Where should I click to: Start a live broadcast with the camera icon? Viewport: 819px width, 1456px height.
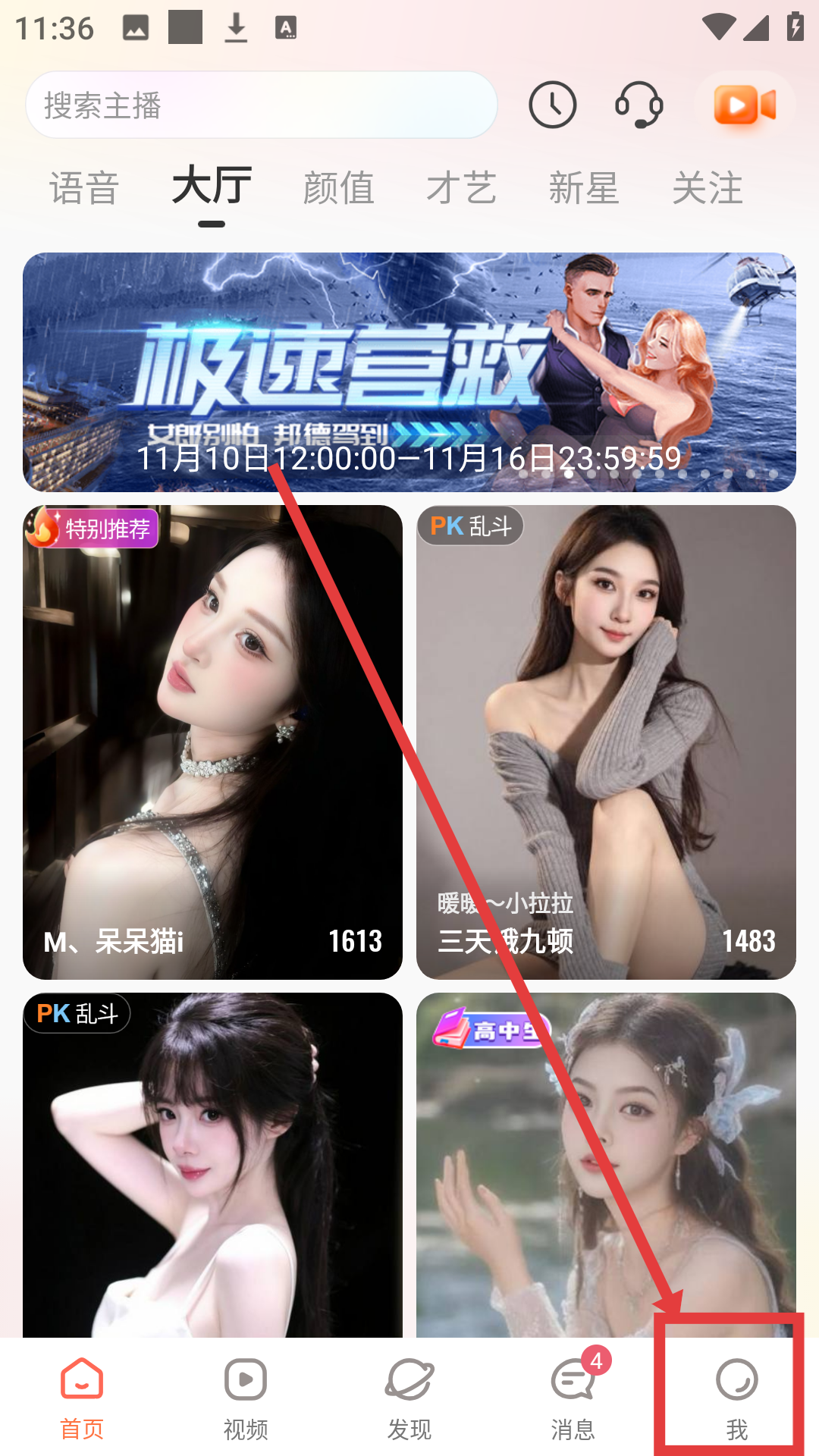point(745,105)
